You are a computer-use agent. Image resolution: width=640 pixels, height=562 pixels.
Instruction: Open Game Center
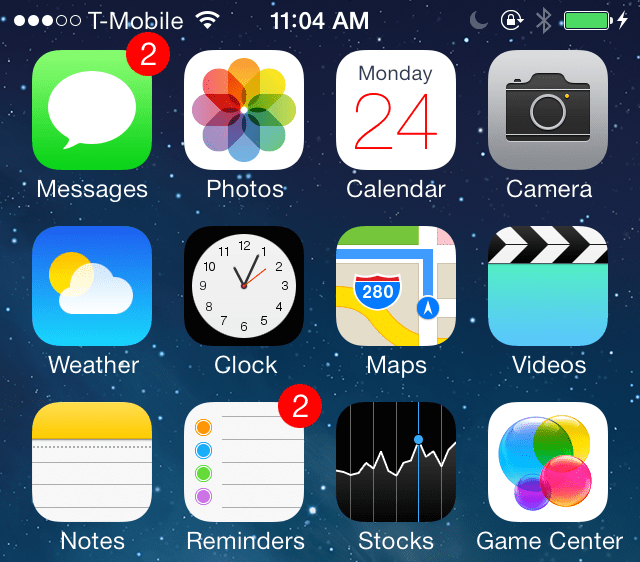tap(548, 462)
